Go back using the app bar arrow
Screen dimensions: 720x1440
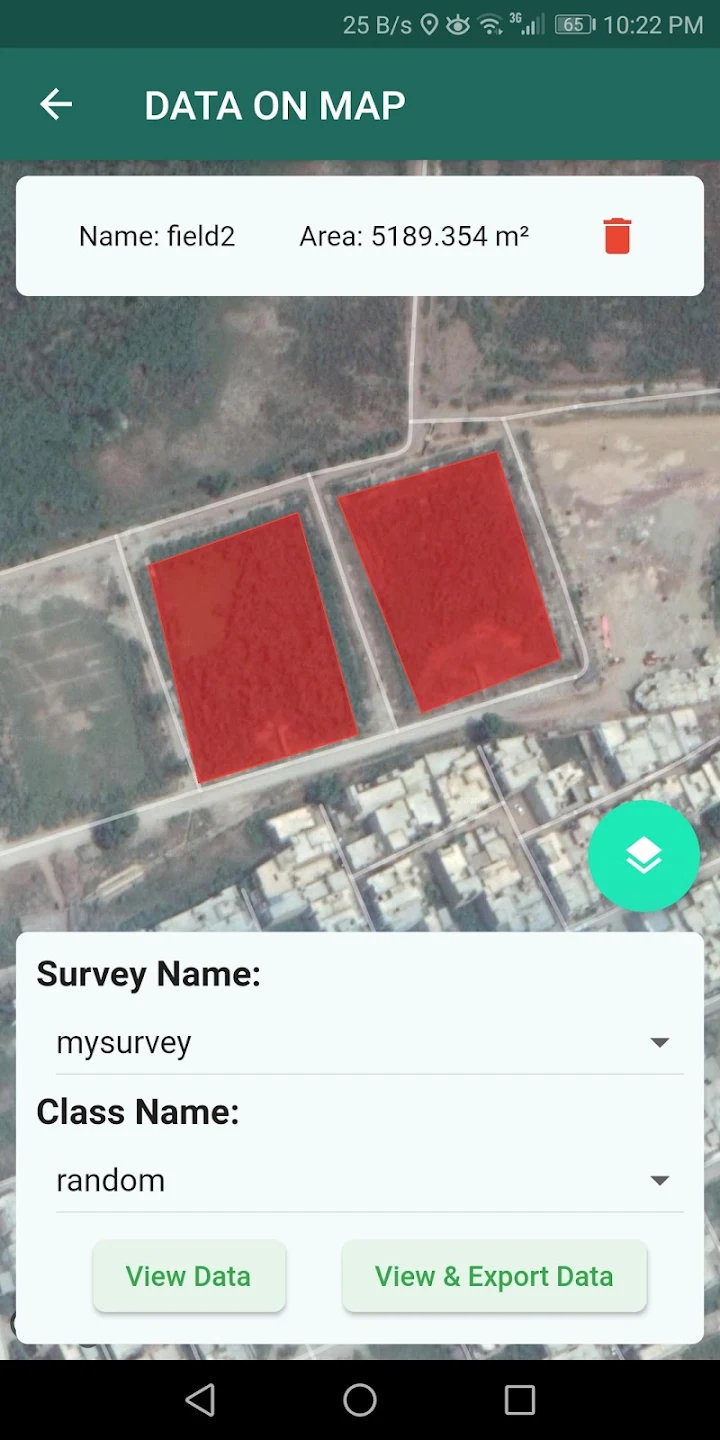tap(56, 104)
